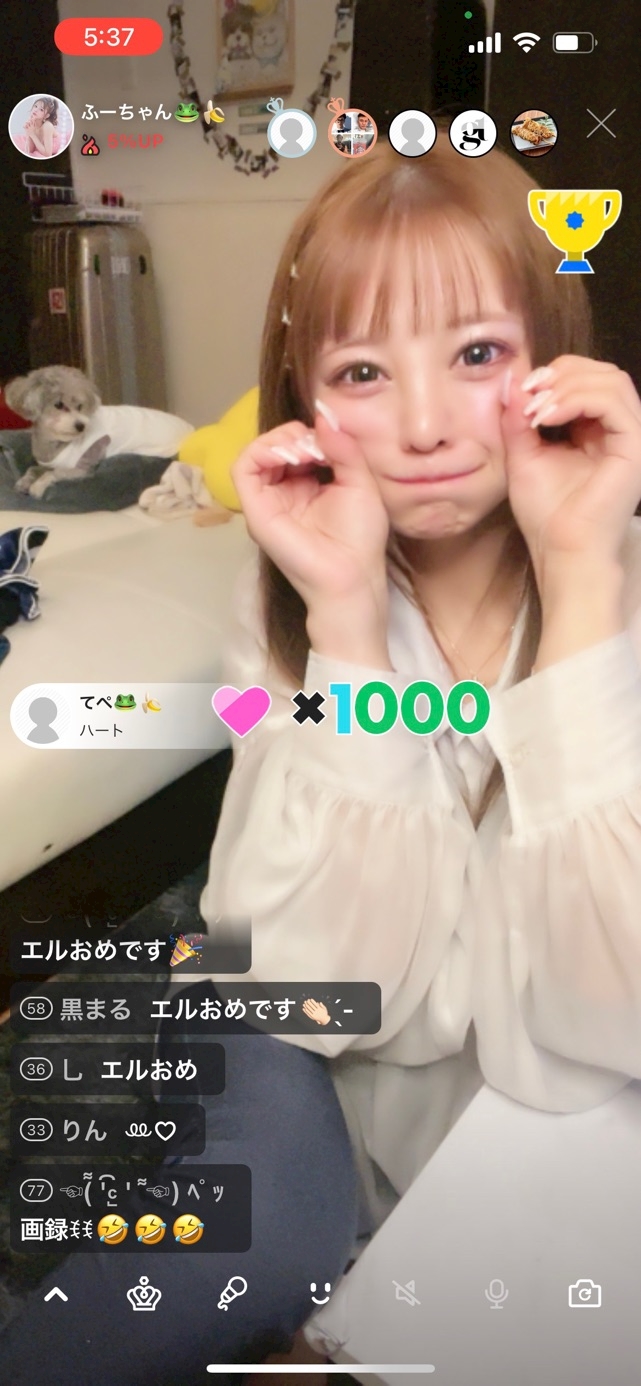Open the smiley face effects
641x1386 pixels.
point(320,1294)
